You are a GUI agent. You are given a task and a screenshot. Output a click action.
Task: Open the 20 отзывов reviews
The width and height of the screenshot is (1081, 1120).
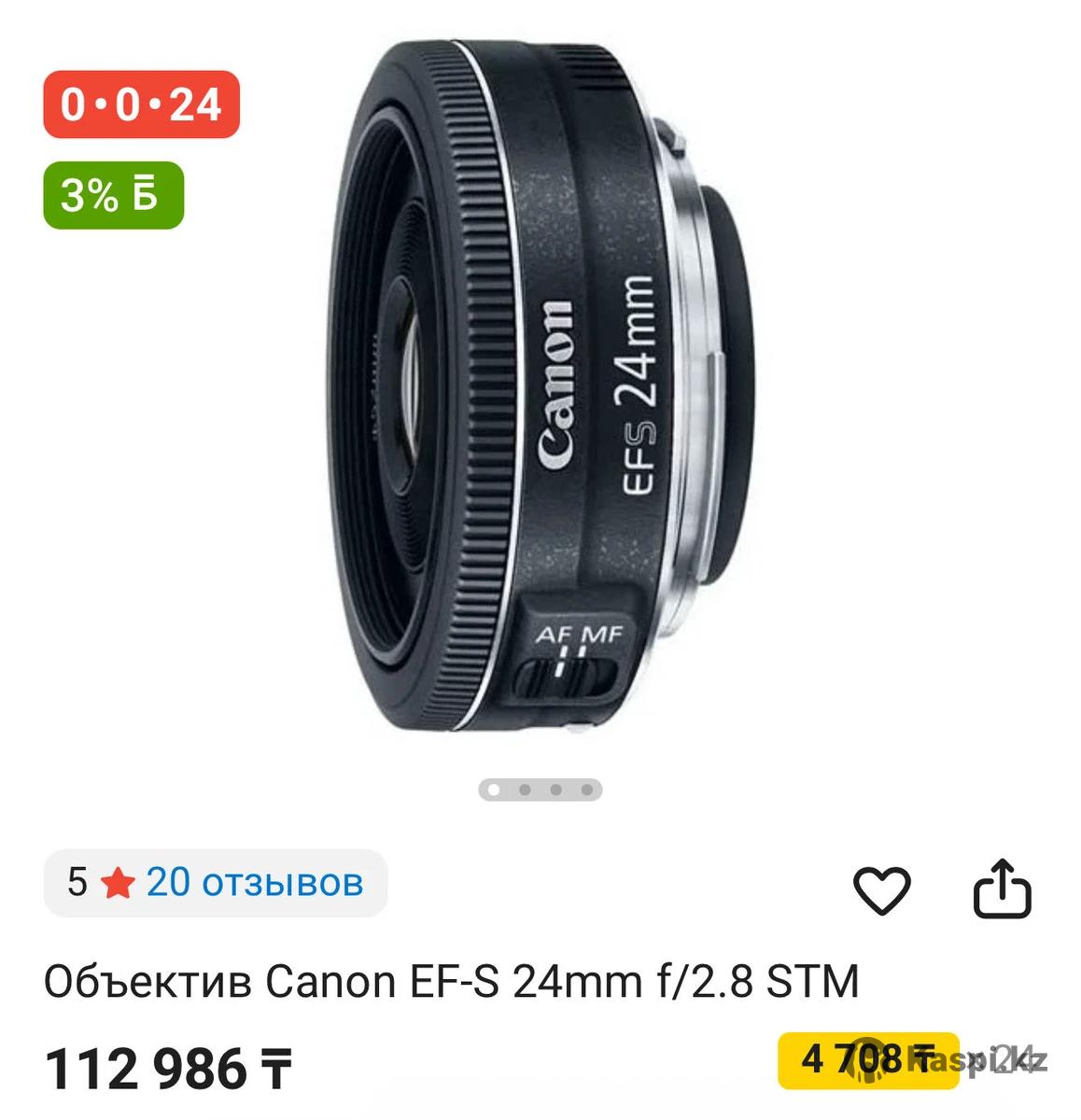pyautogui.click(x=254, y=882)
